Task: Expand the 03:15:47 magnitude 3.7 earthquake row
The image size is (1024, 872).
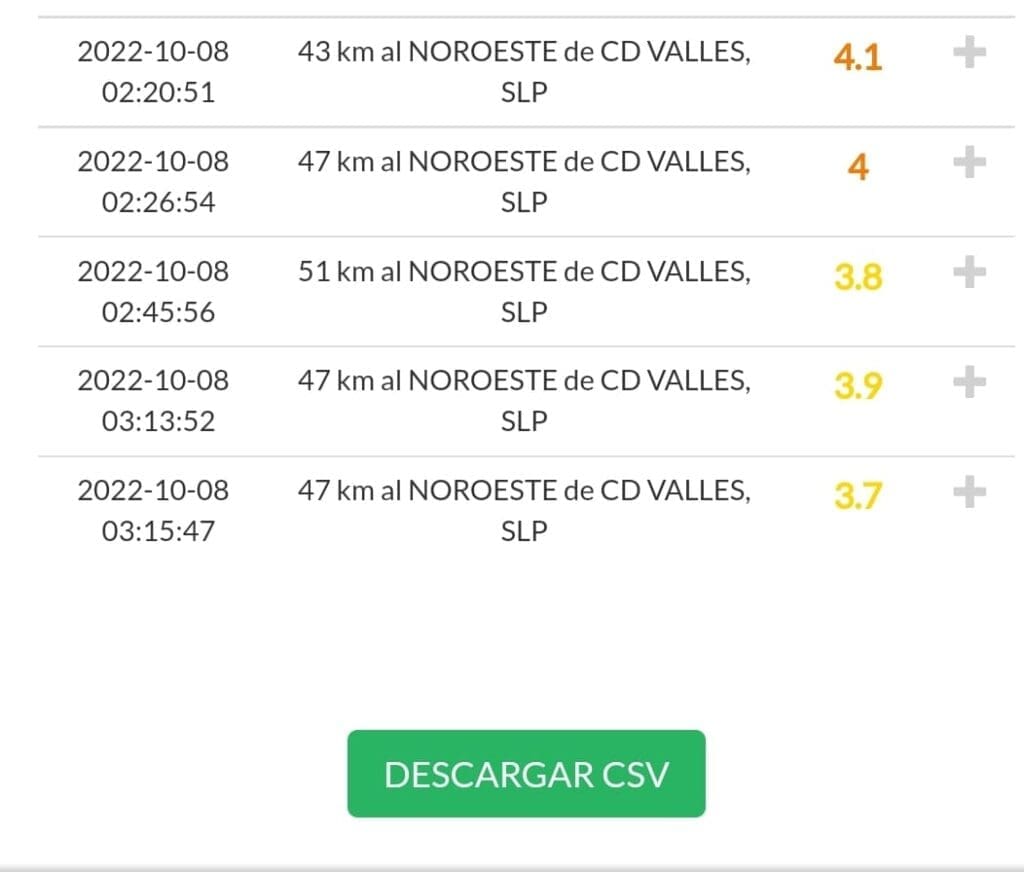Action: coord(968,492)
